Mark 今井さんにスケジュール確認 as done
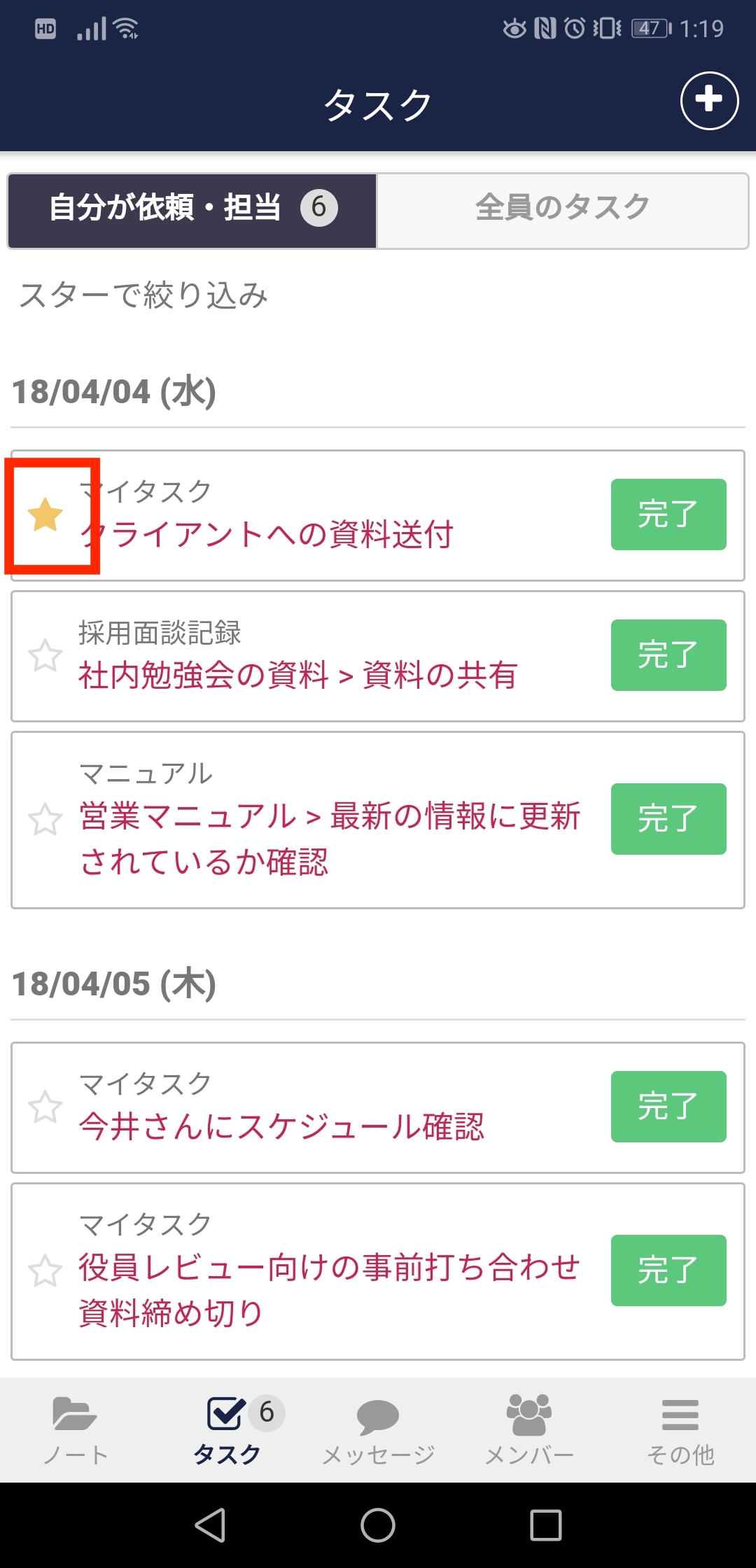Screen dimensions: 756x1568 tap(668, 1106)
